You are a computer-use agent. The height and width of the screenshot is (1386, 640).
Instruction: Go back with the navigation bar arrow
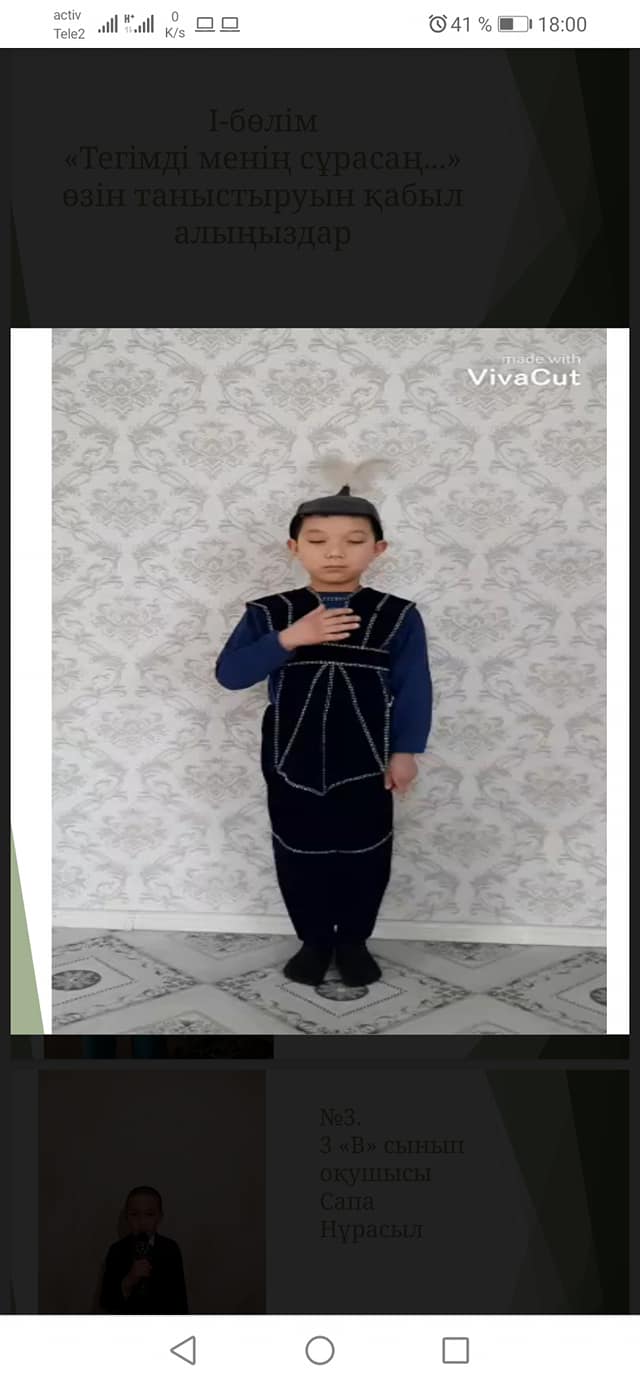click(183, 1350)
